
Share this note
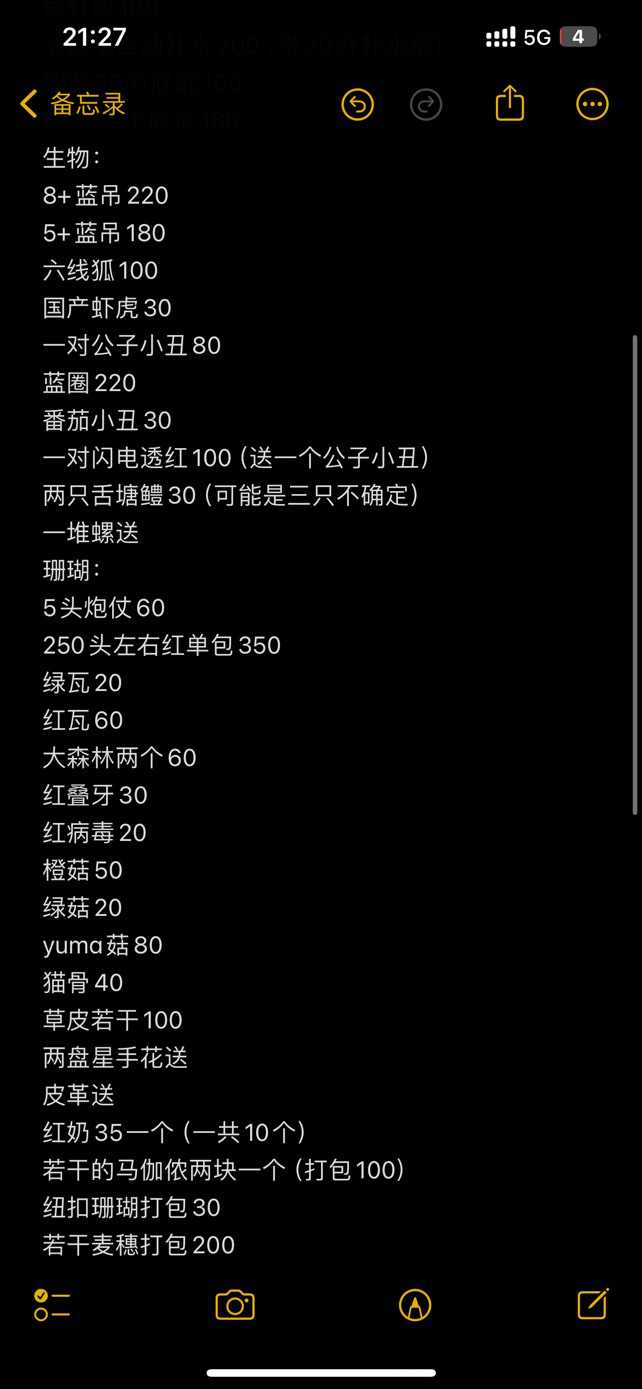[510, 103]
